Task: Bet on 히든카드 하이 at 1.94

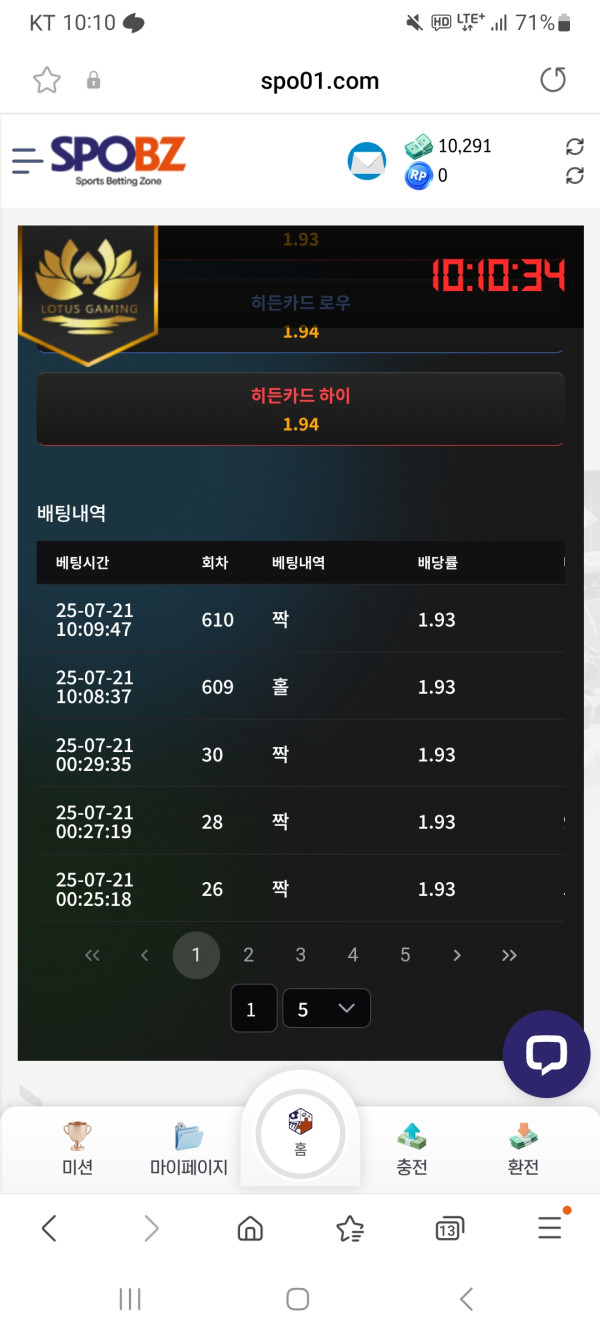Action: 300,409
